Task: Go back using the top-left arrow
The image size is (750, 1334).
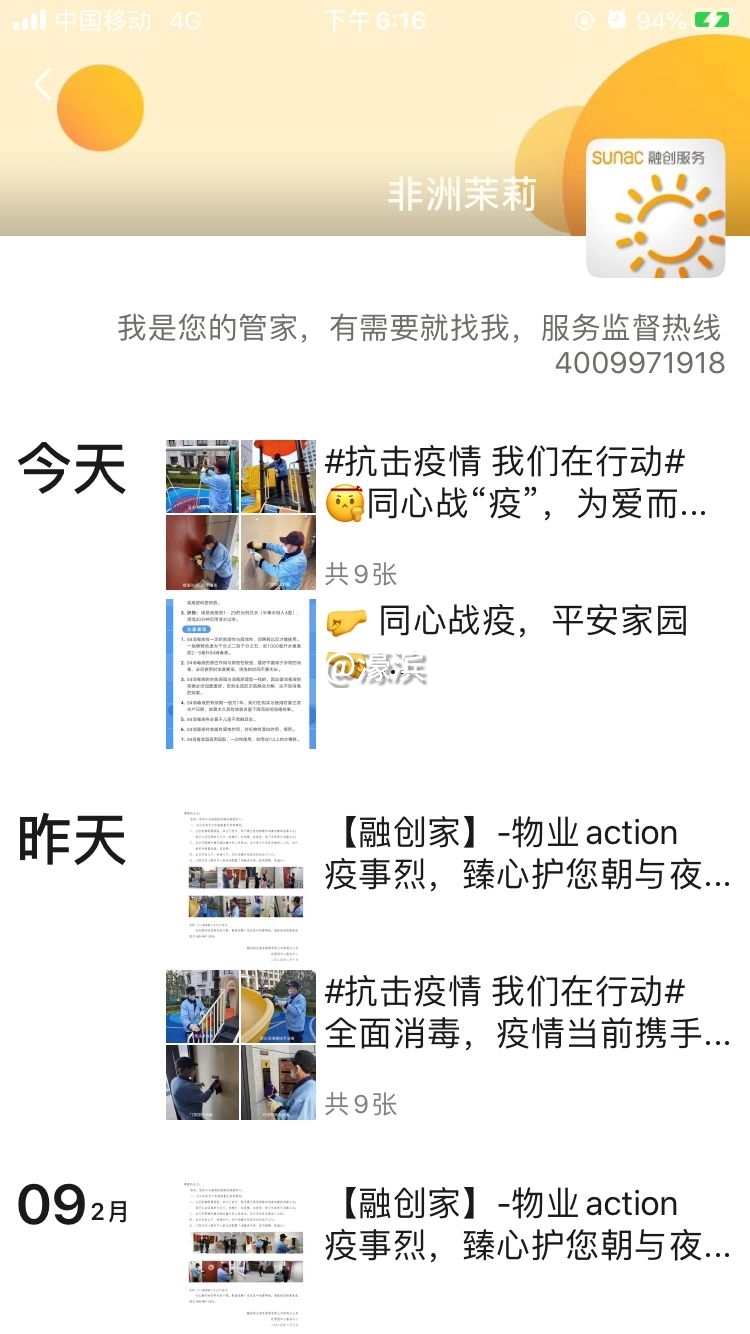Action: coord(43,85)
